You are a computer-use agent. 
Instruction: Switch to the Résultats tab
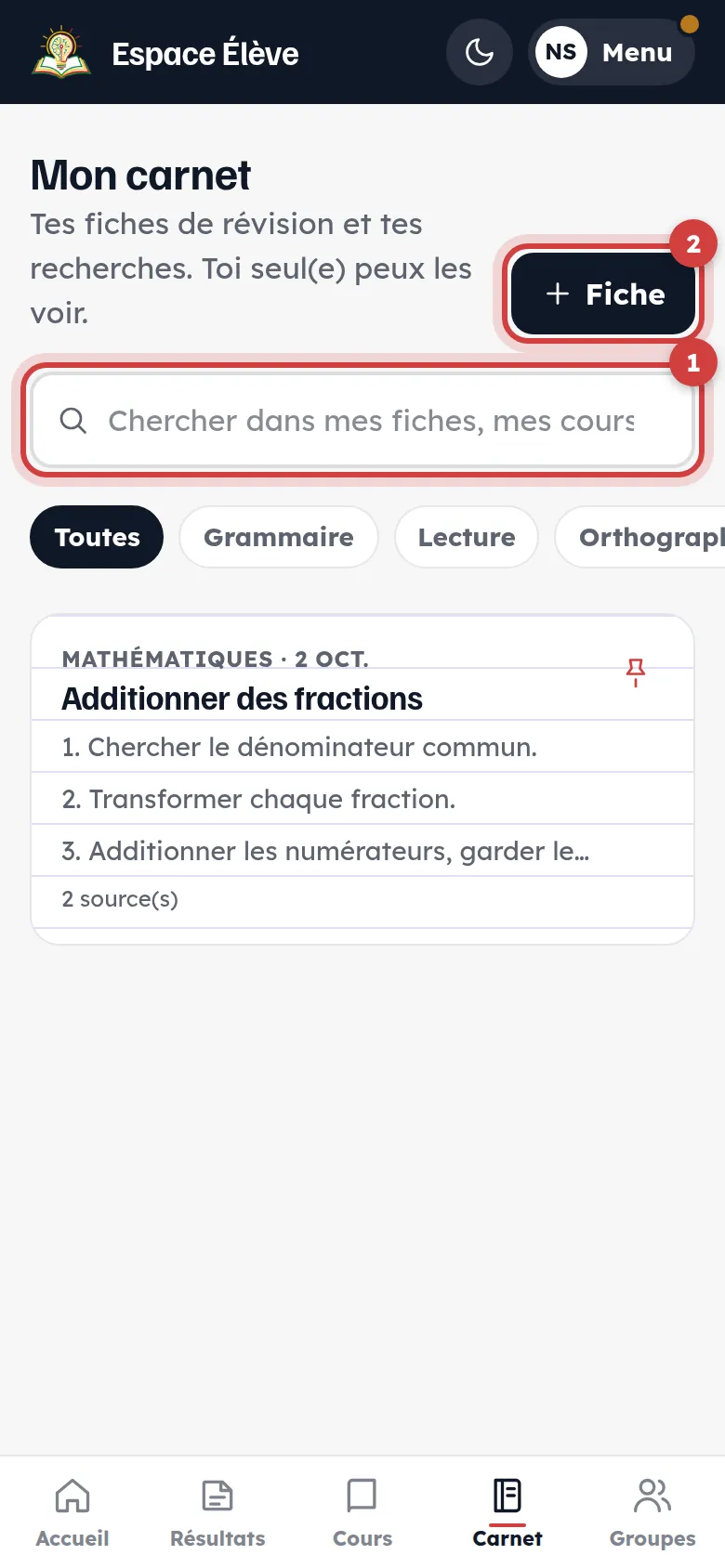(x=217, y=1512)
